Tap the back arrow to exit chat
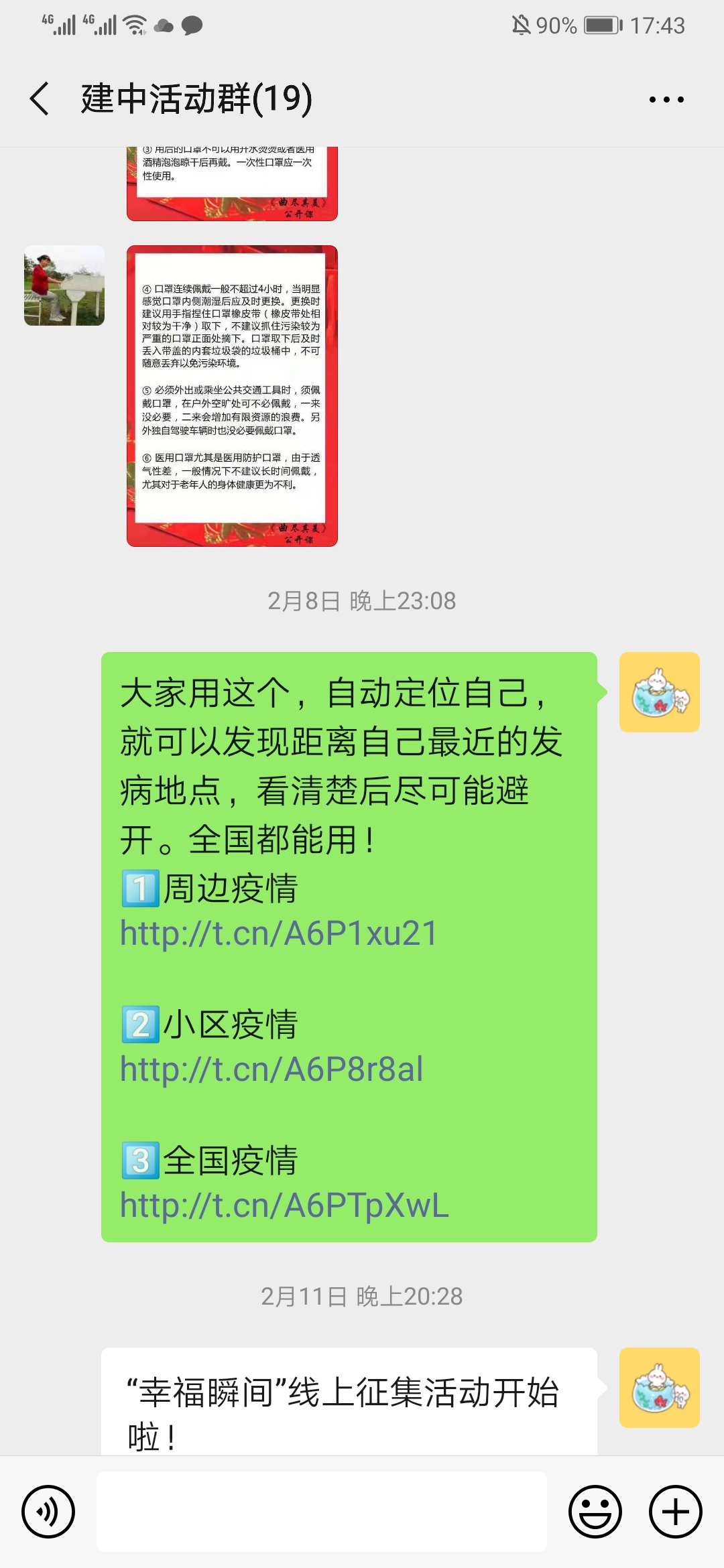Image resolution: width=724 pixels, height=1568 pixels. [38, 98]
